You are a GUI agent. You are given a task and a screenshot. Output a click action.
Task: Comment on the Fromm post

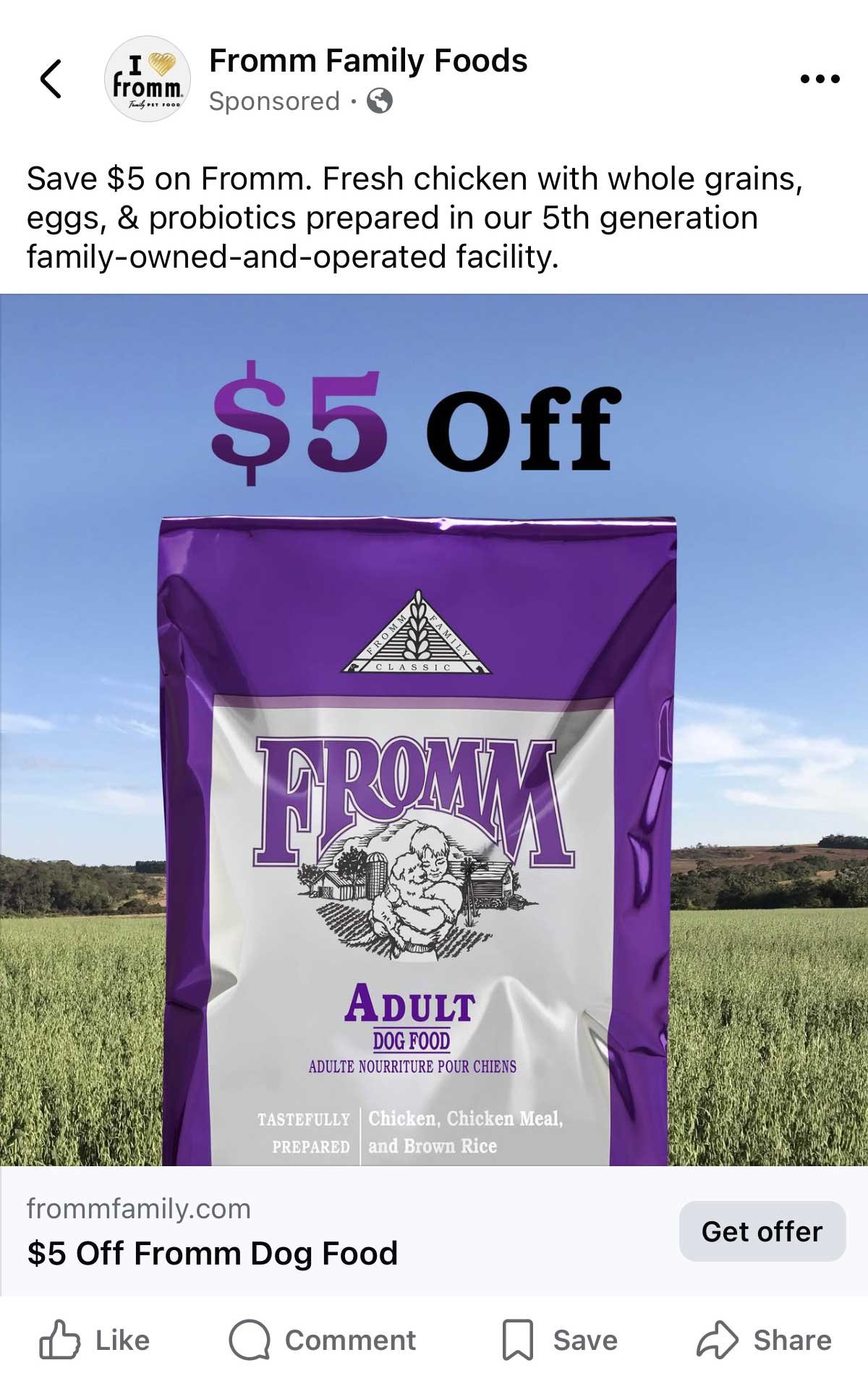pos(323,1341)
